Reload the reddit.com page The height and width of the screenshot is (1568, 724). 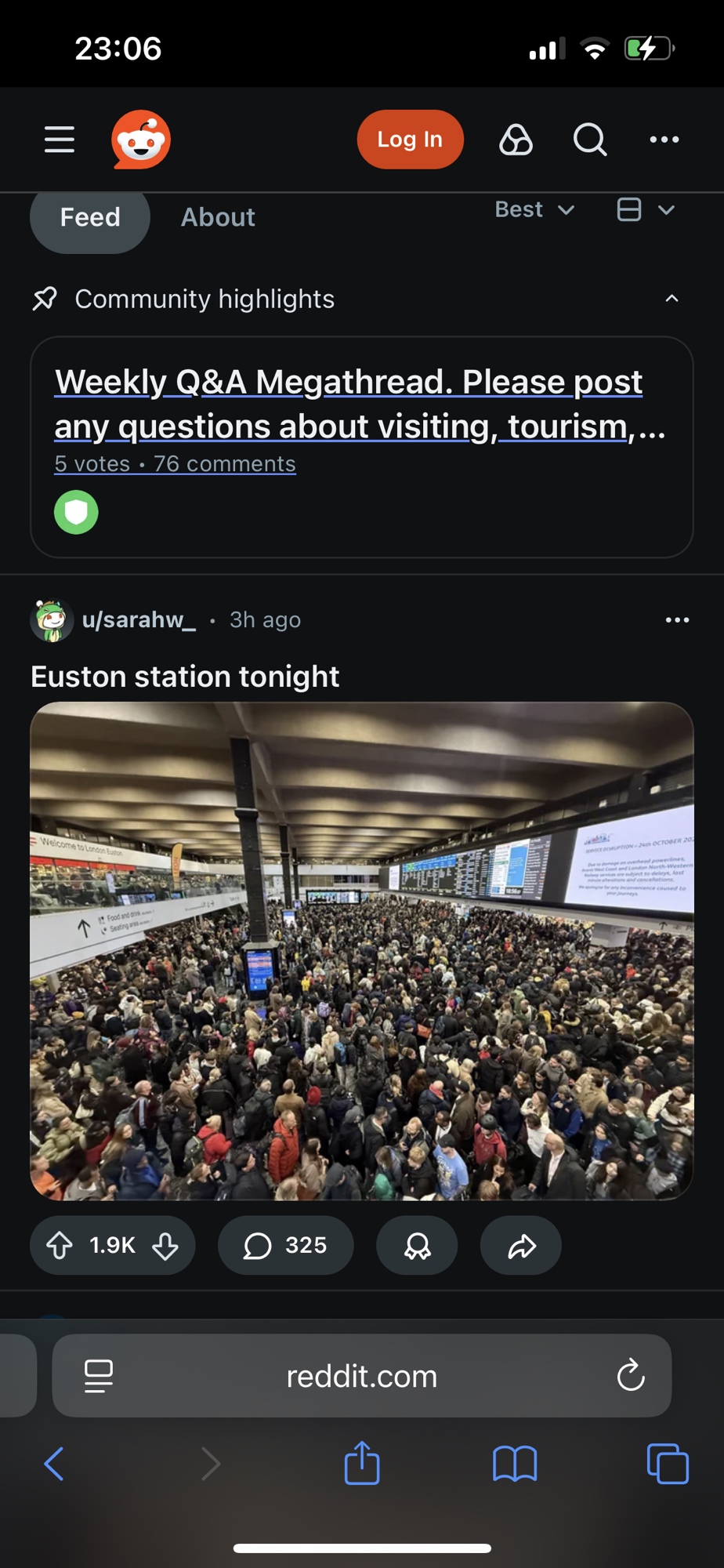[x=630, y=1376]
